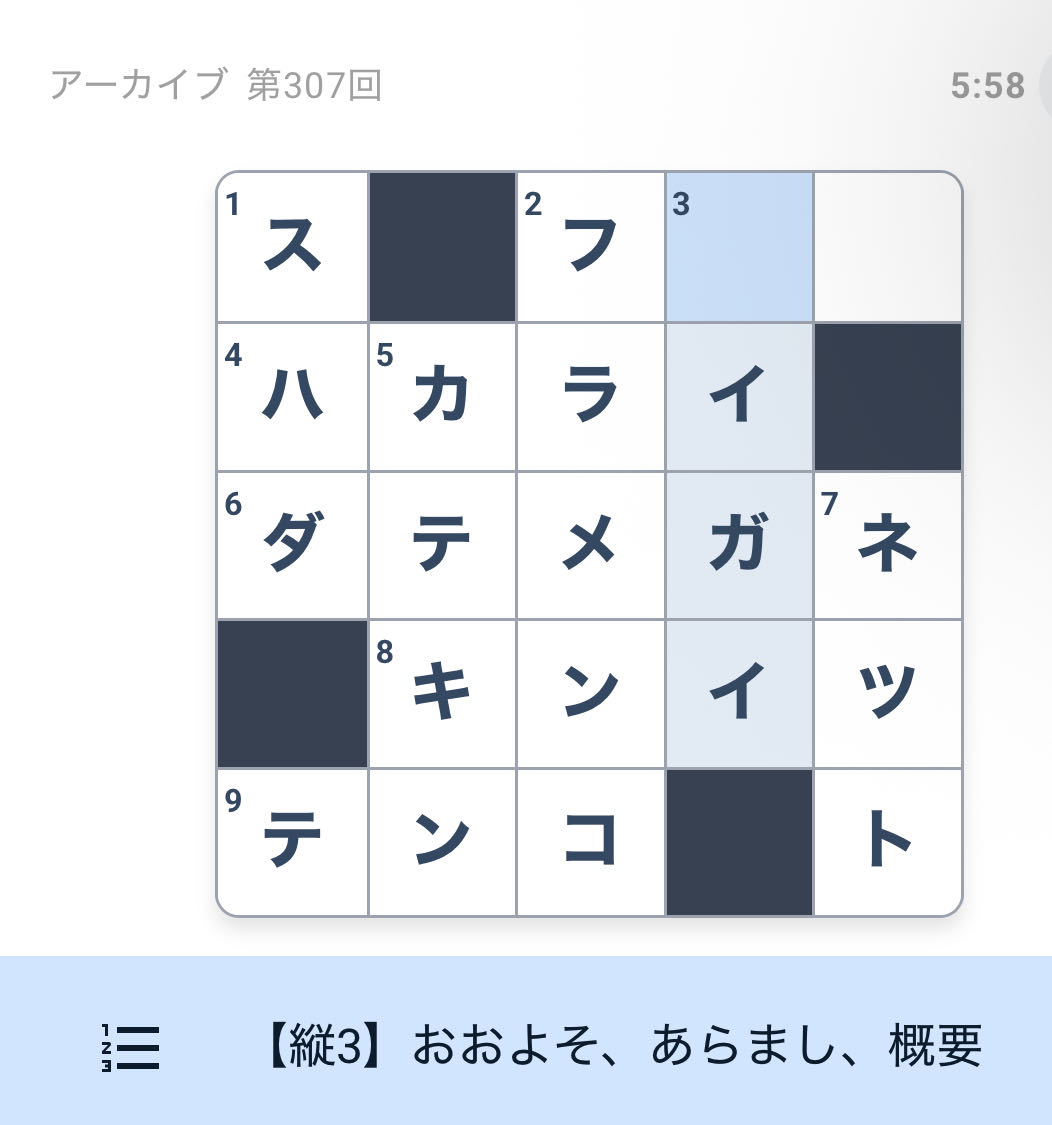
Task: Select the highlighted empty cell numbered 3
Action: click(x=739, y=248)
